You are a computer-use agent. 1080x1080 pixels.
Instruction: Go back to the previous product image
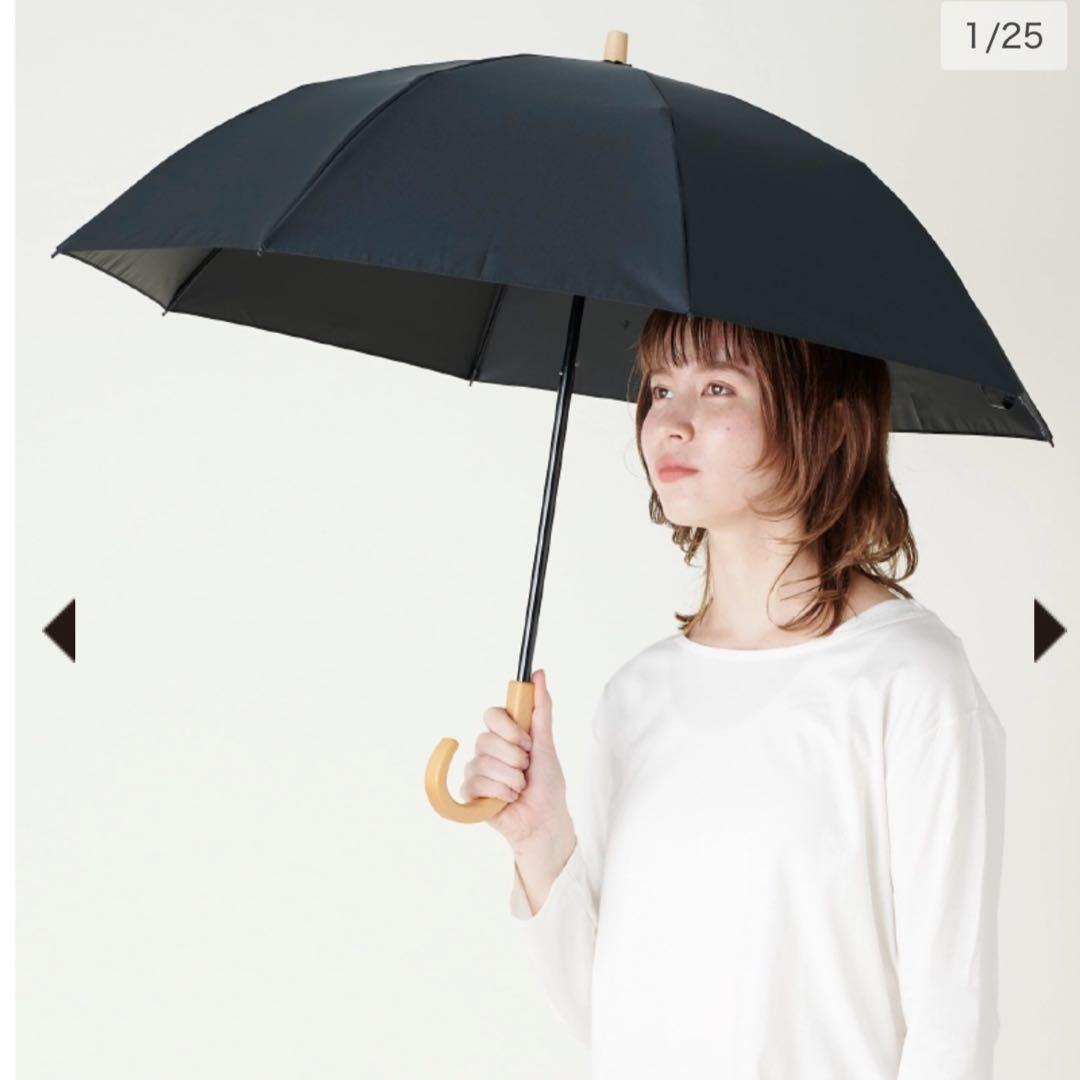pyautogui.click(x=60, y=630)
